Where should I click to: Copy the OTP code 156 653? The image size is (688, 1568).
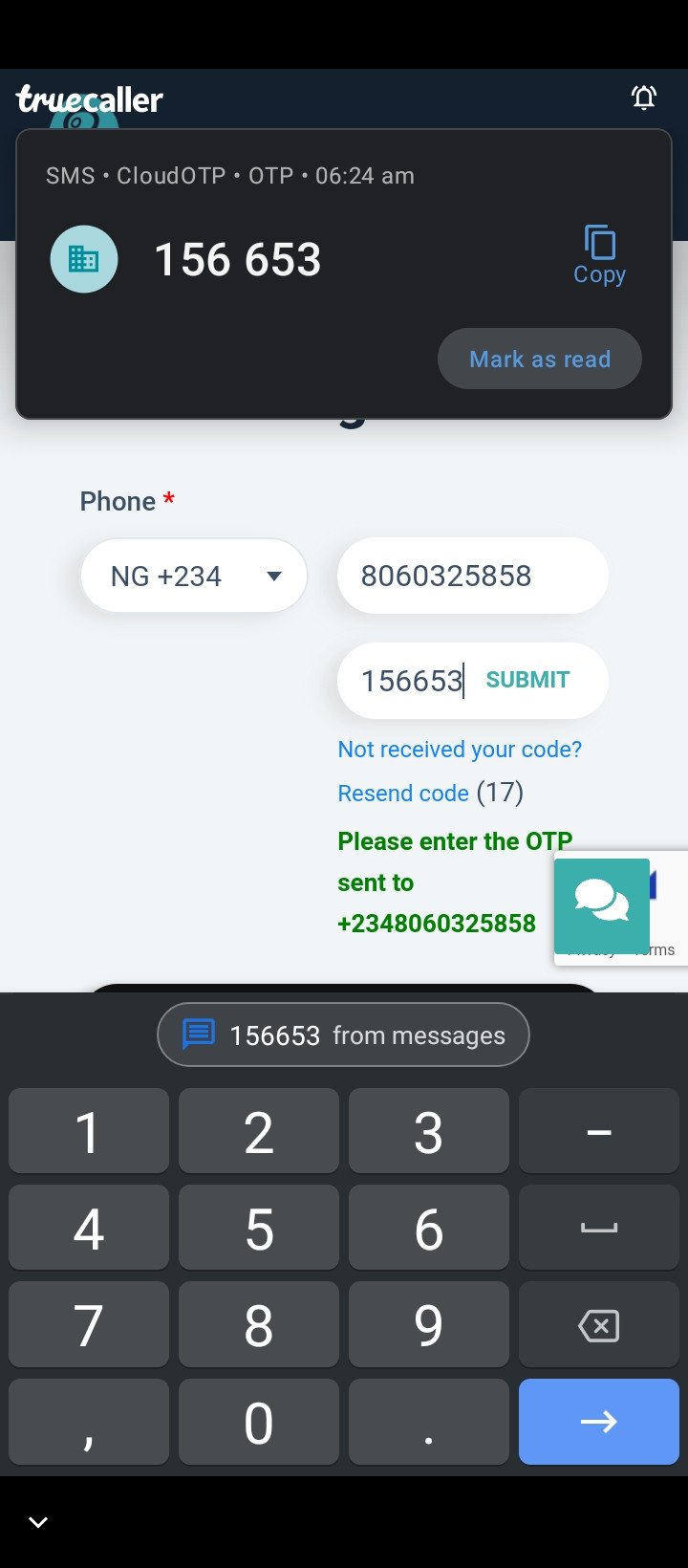click(599, 255)
